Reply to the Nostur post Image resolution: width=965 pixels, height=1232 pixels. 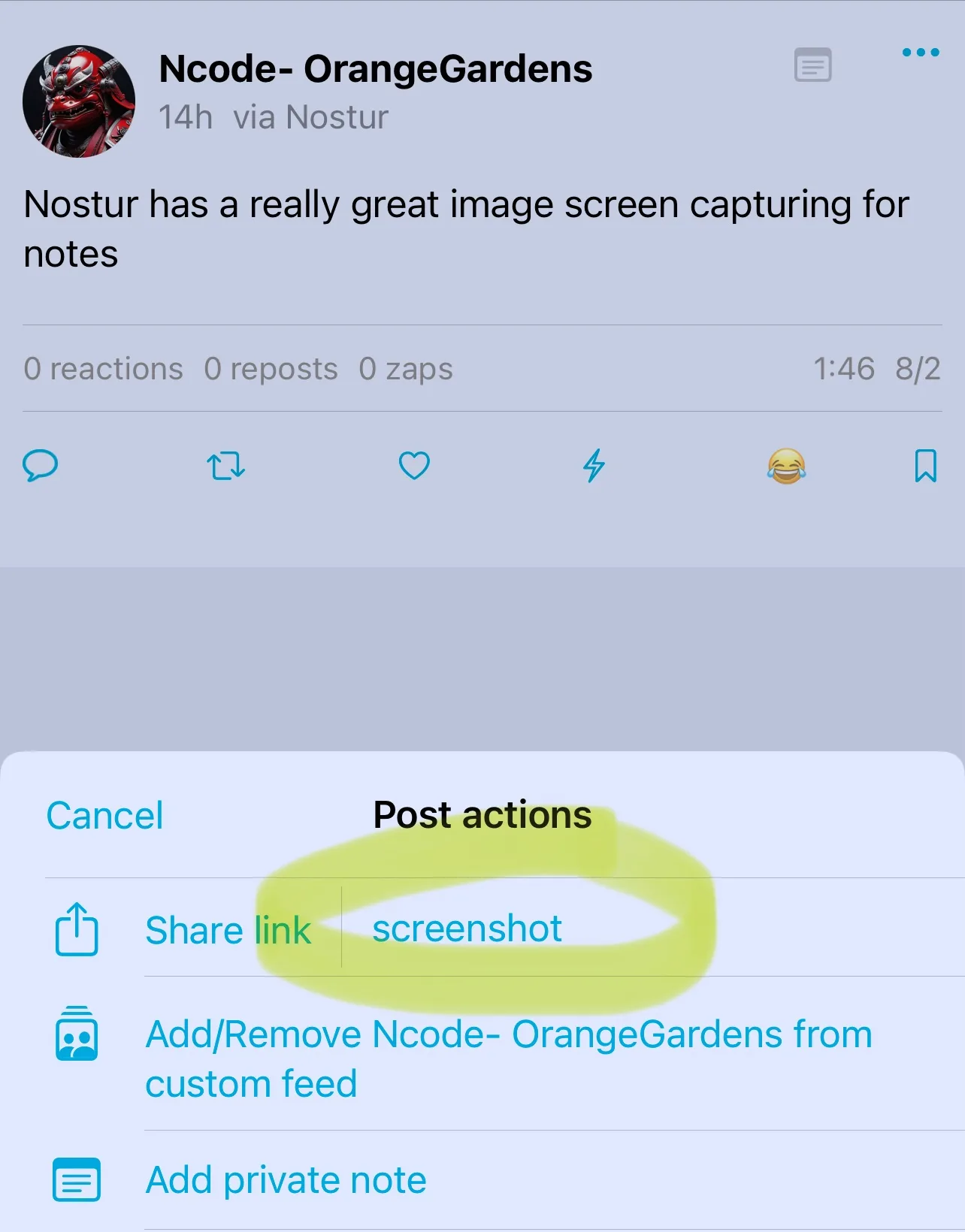click(x=41, y=466)
